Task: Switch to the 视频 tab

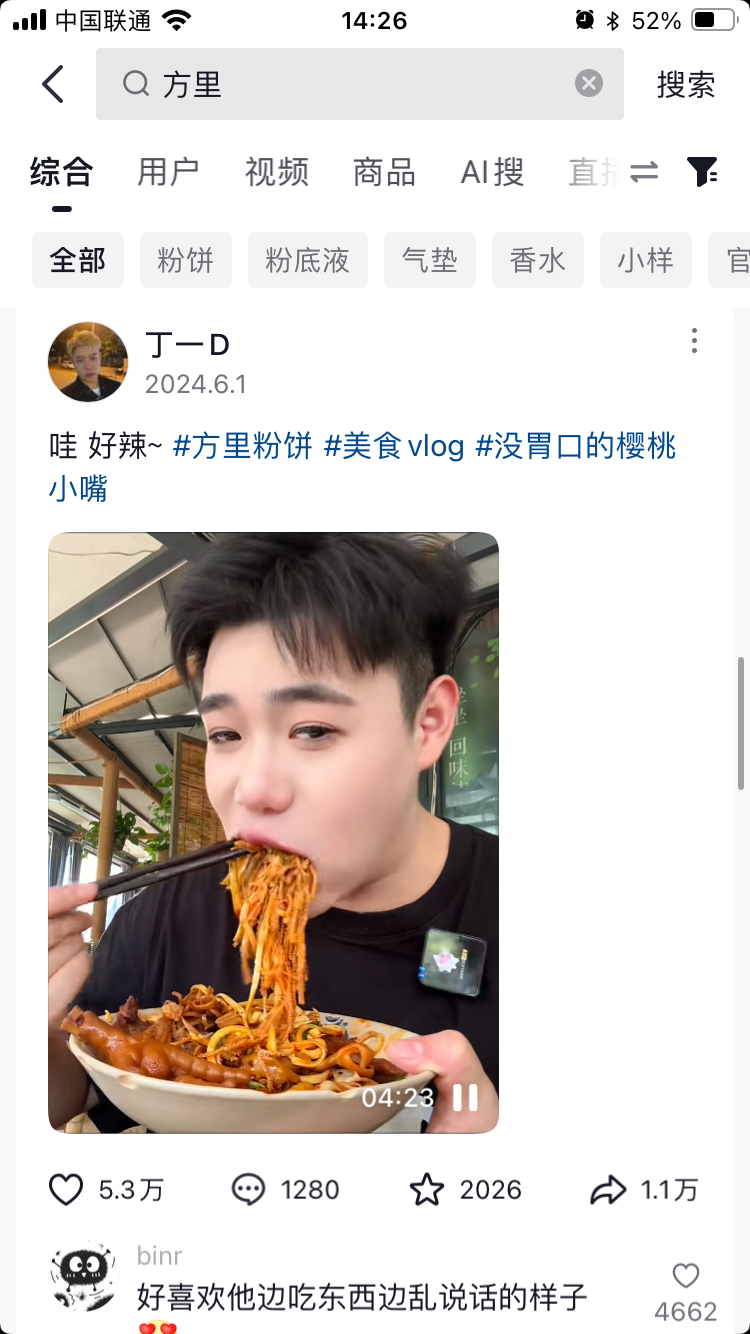Action: [277, 172]
